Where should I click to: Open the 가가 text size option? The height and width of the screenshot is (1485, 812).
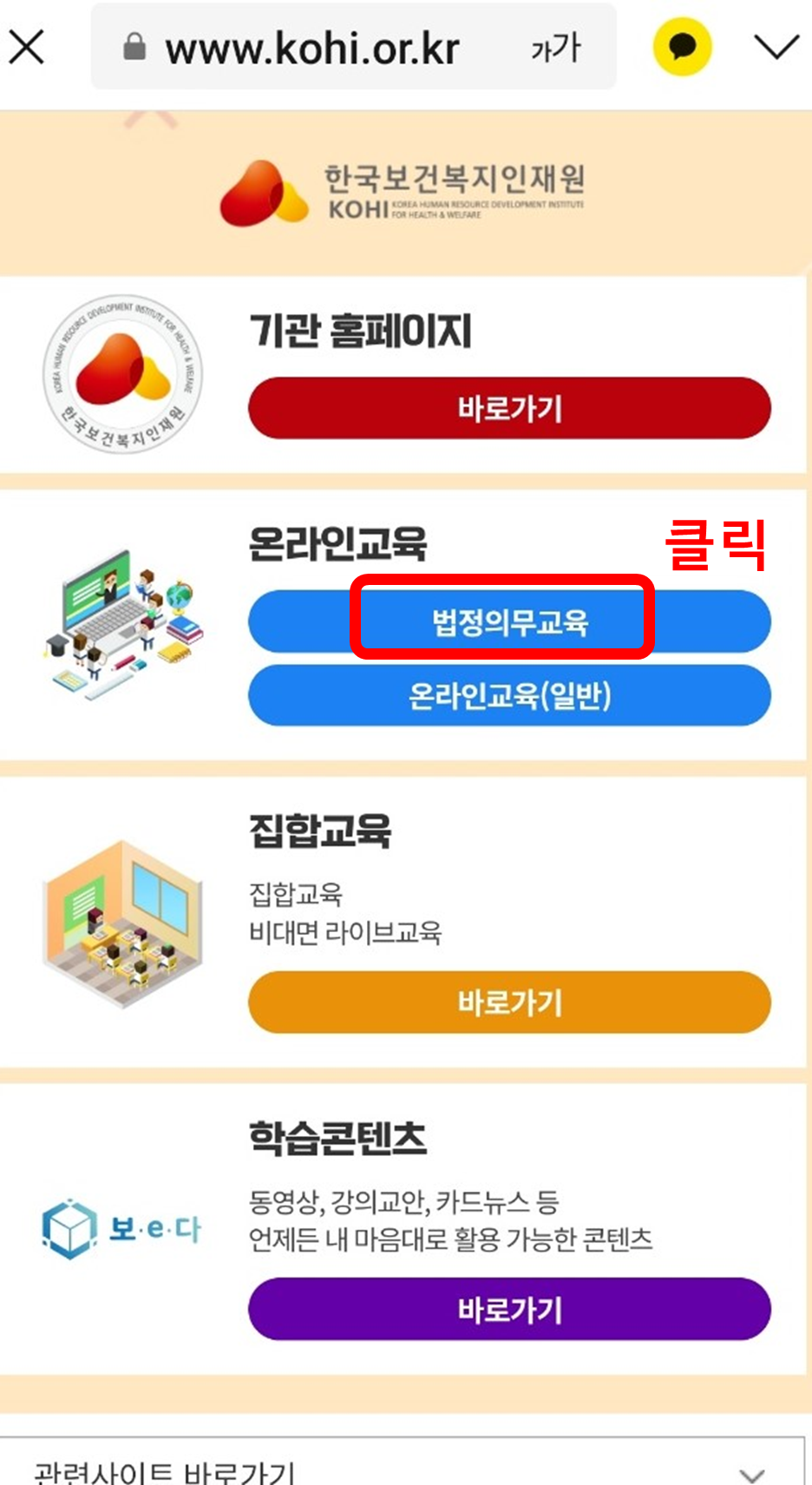click(555, 49)
